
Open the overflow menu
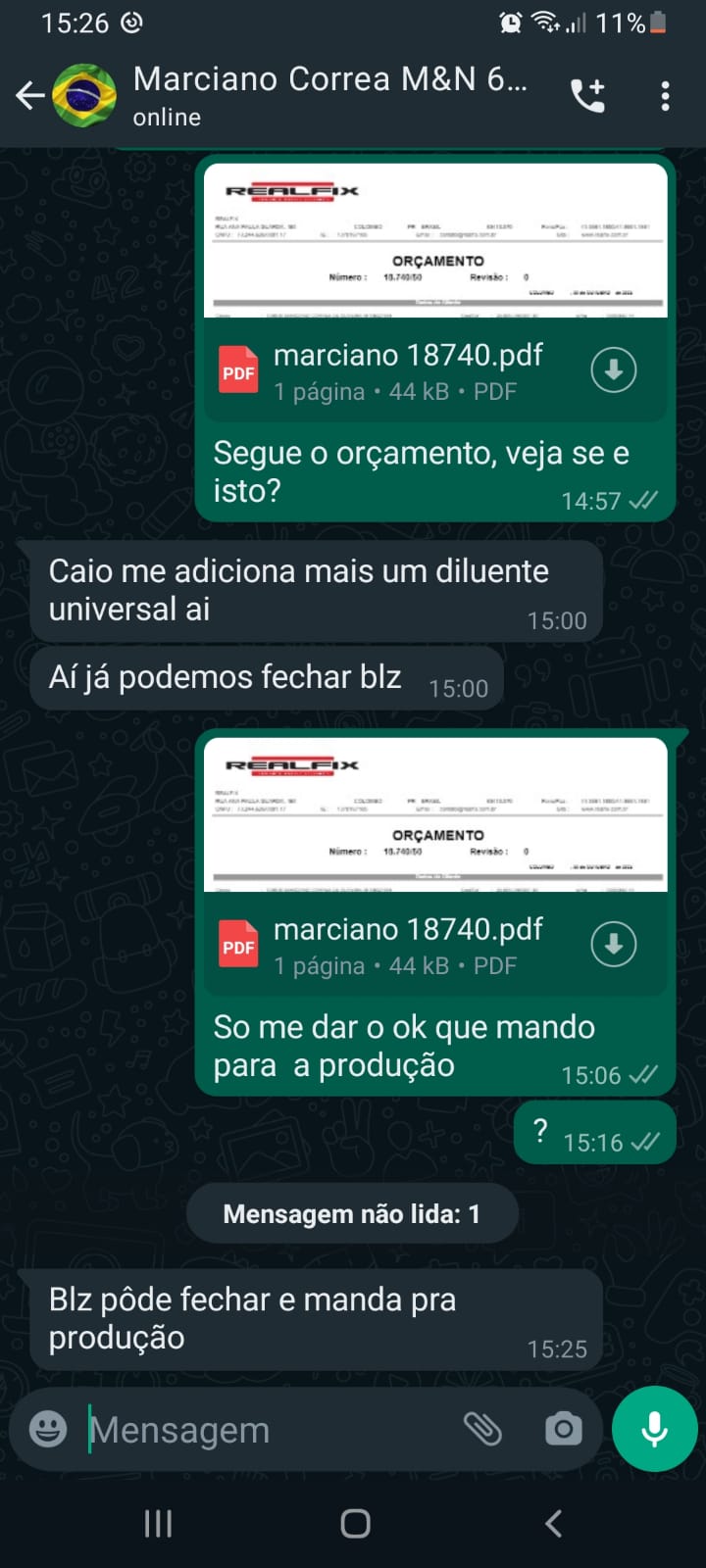(x=665, y=95)
